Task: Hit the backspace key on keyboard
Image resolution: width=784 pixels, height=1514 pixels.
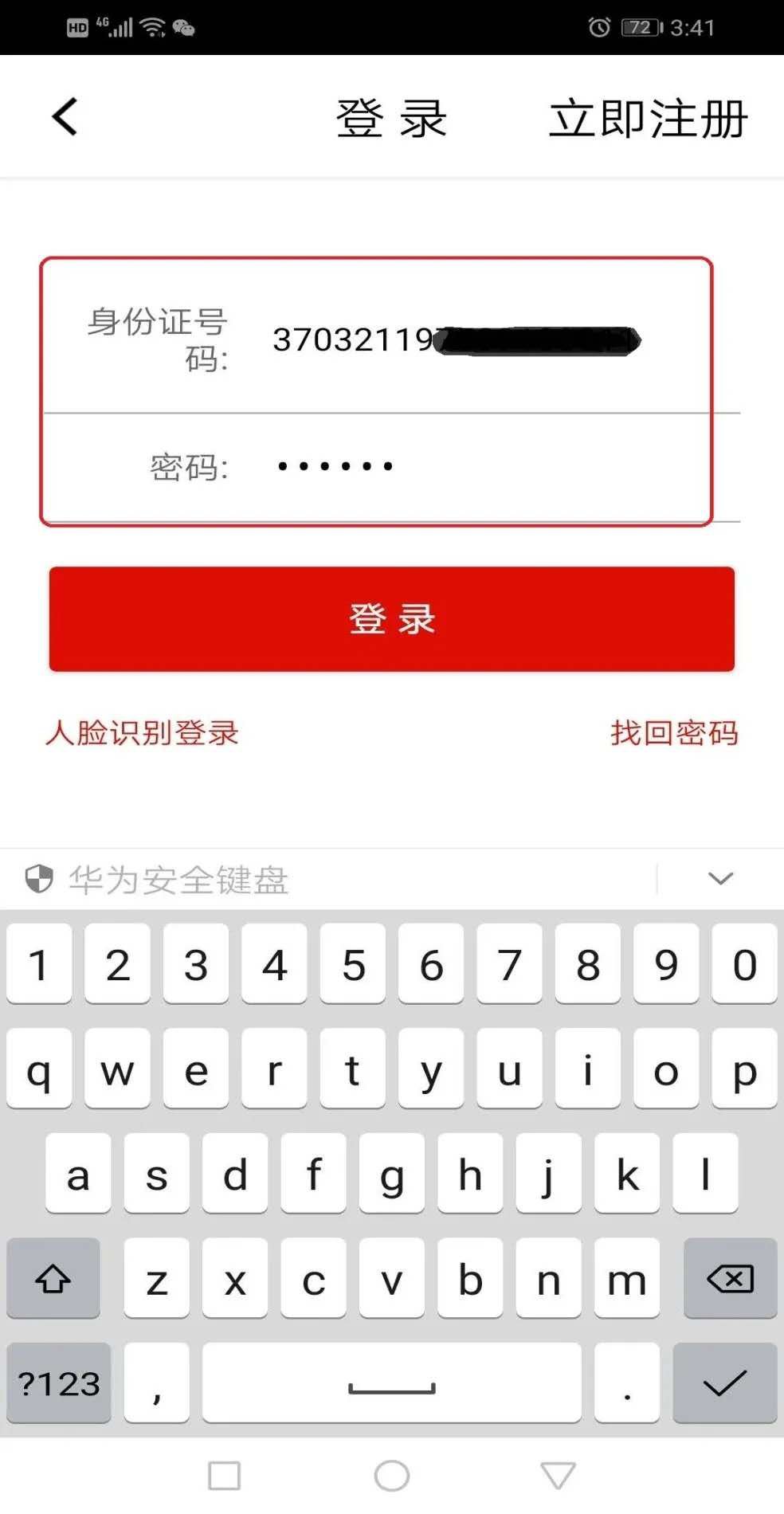Action: (729, 1279)
